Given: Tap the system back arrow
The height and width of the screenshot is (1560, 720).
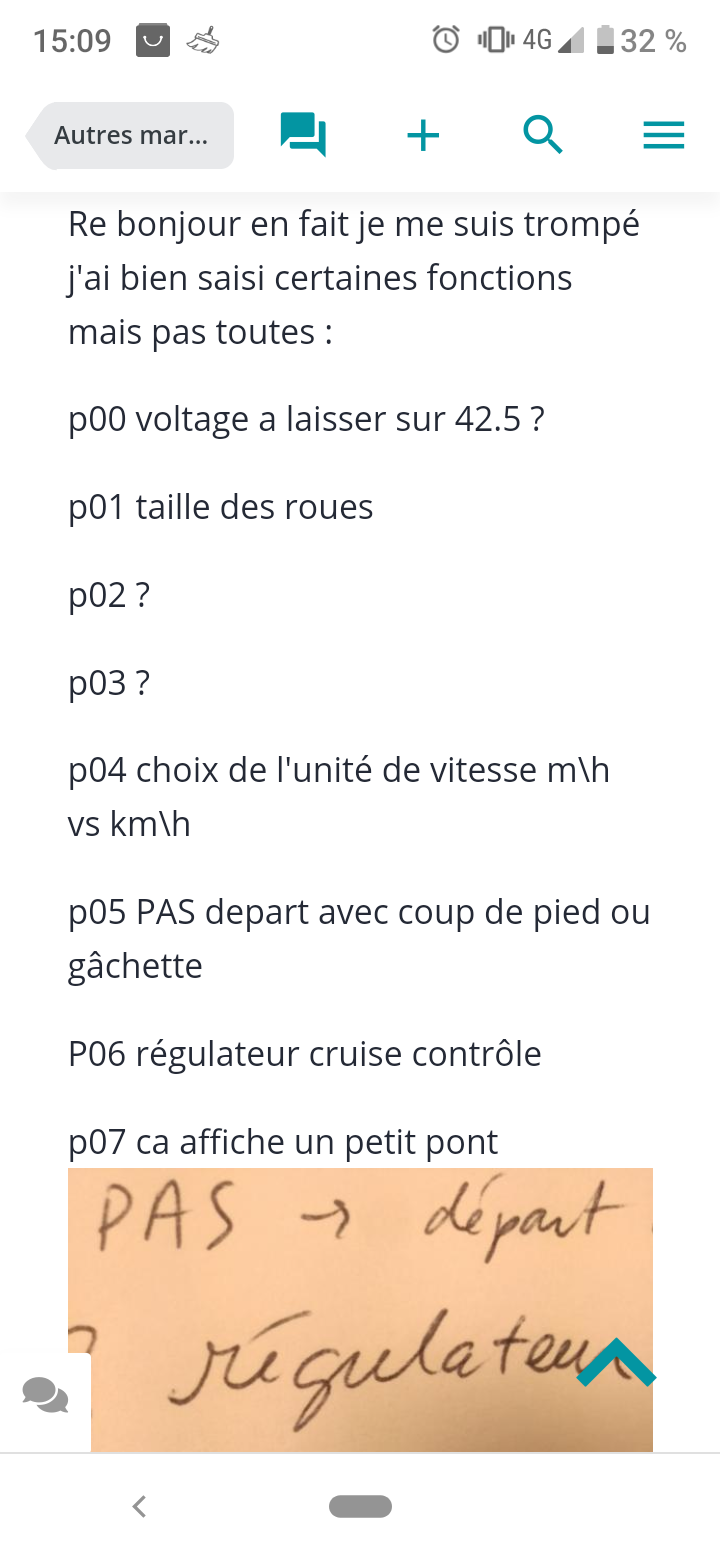Looking at the screenshot, I should tap(140, 1506).
